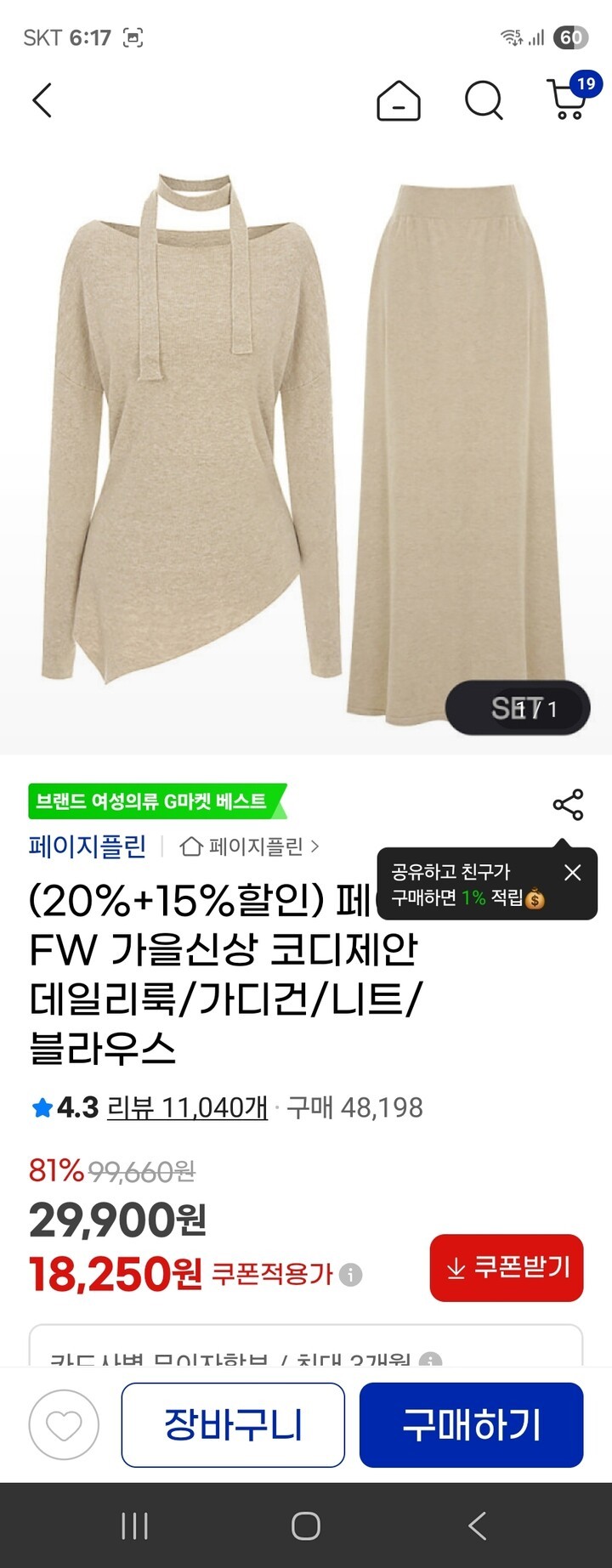
Task: Tap 쿠폰받기 to download coupon
Action: click(x=507, y=1268)
